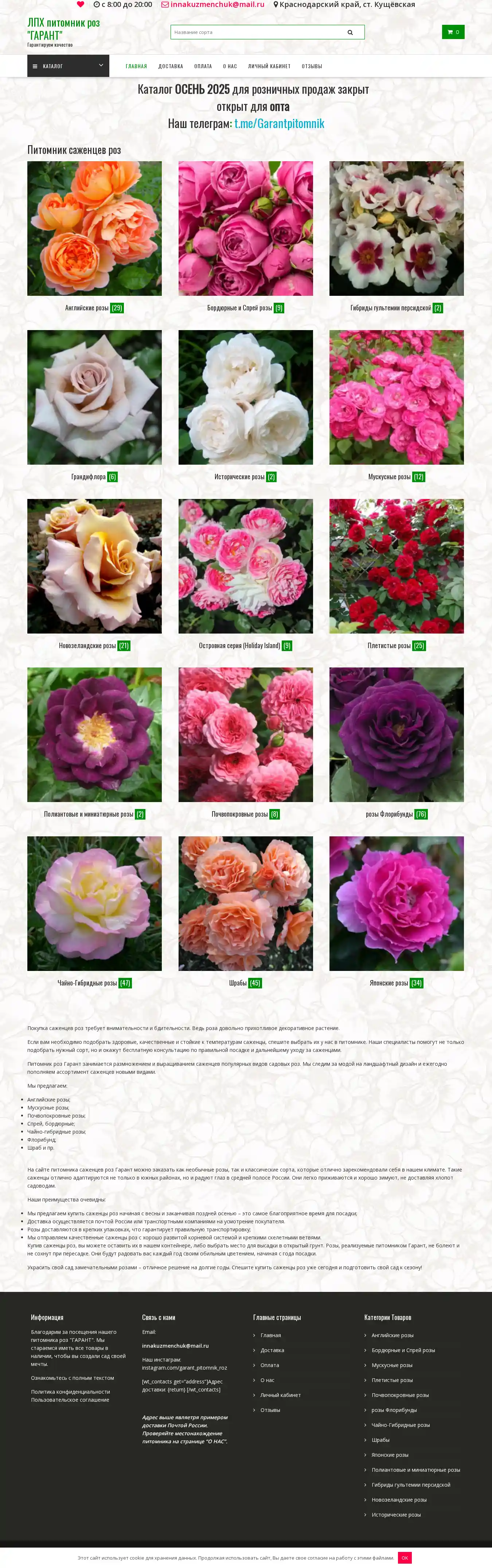Open Бордюрные и Спрей розы category
The image size is (492, 1568).
pyautogui.click(x=245, y=229)
